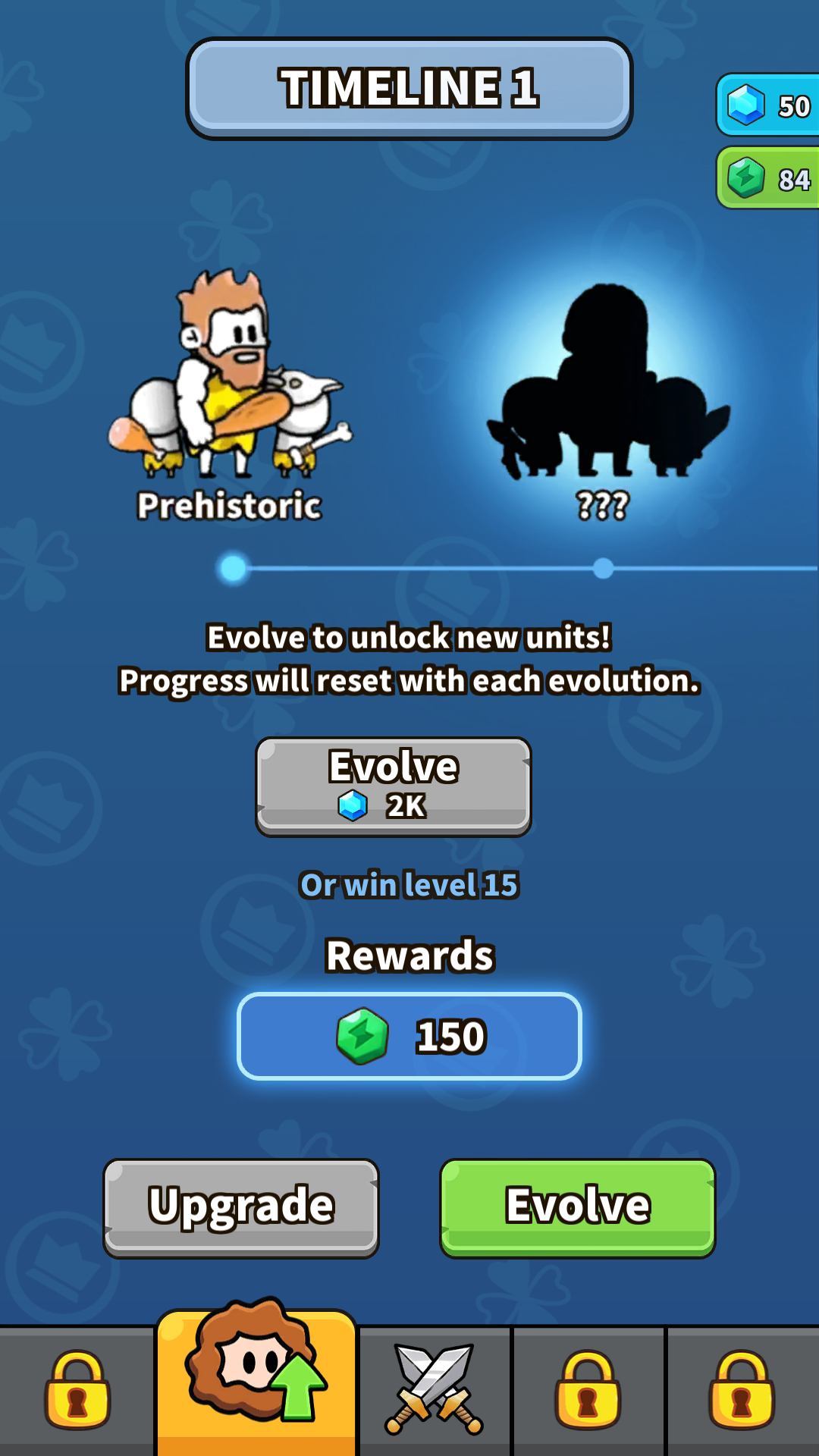Switch to the Upgrade section
Screen dimensions: 819x1456
(241, 1208)
